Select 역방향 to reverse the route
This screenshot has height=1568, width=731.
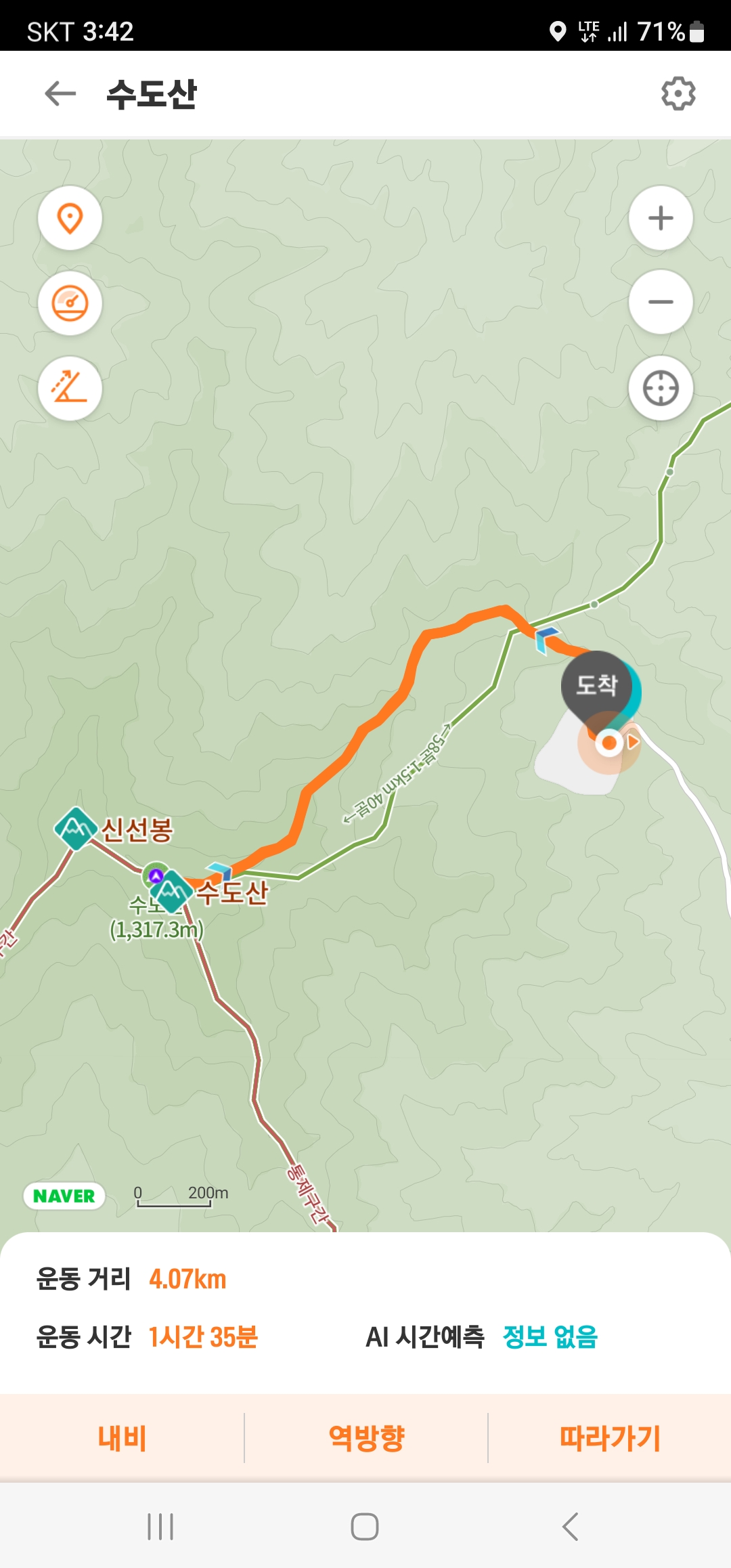pyautogui.click(x=366, y=1438)
